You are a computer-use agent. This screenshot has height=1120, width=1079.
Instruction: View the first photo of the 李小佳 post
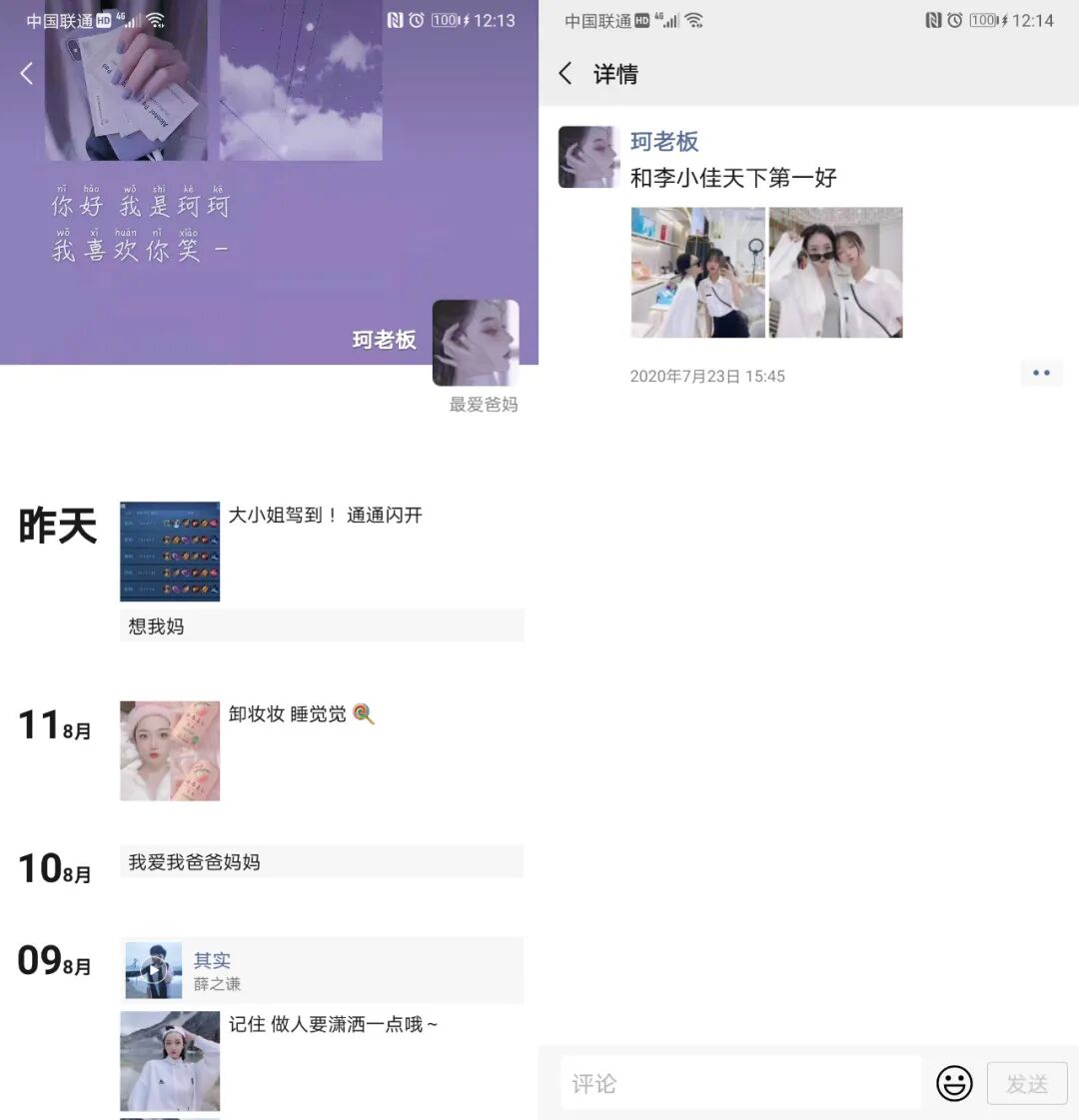698,273
